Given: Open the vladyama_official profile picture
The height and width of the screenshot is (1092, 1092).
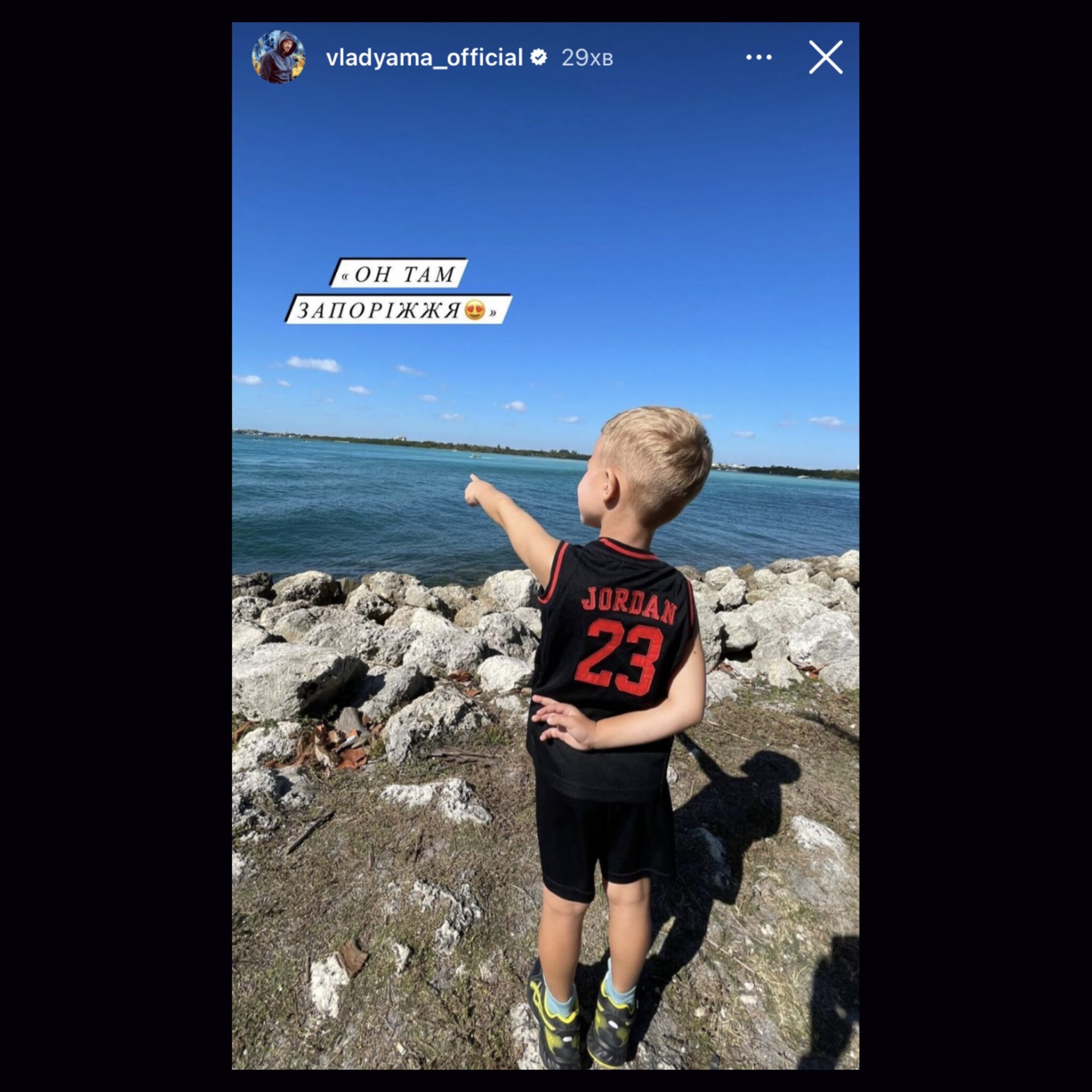Looking at the screenshot, I should point(278,57).
